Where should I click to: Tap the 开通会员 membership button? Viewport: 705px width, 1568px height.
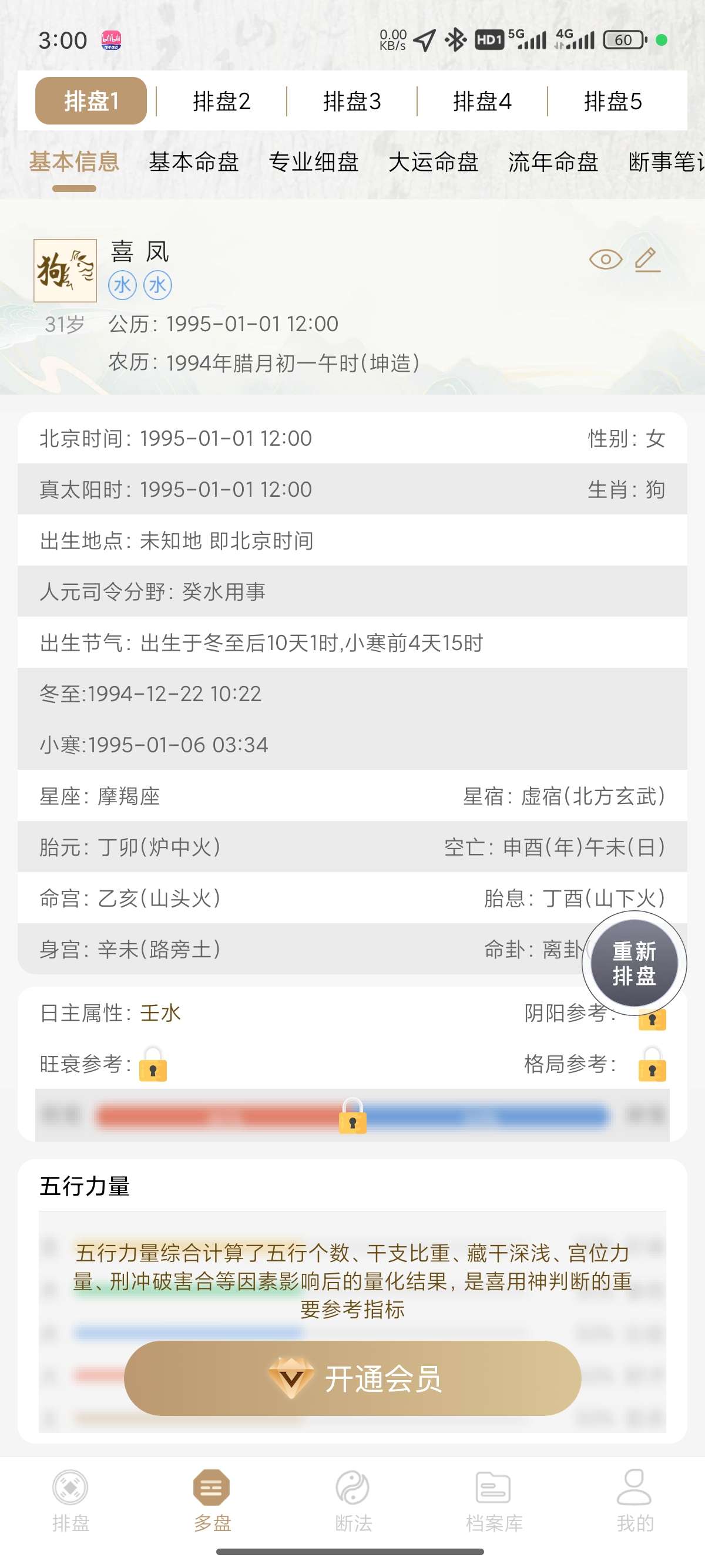point(352,1378)
